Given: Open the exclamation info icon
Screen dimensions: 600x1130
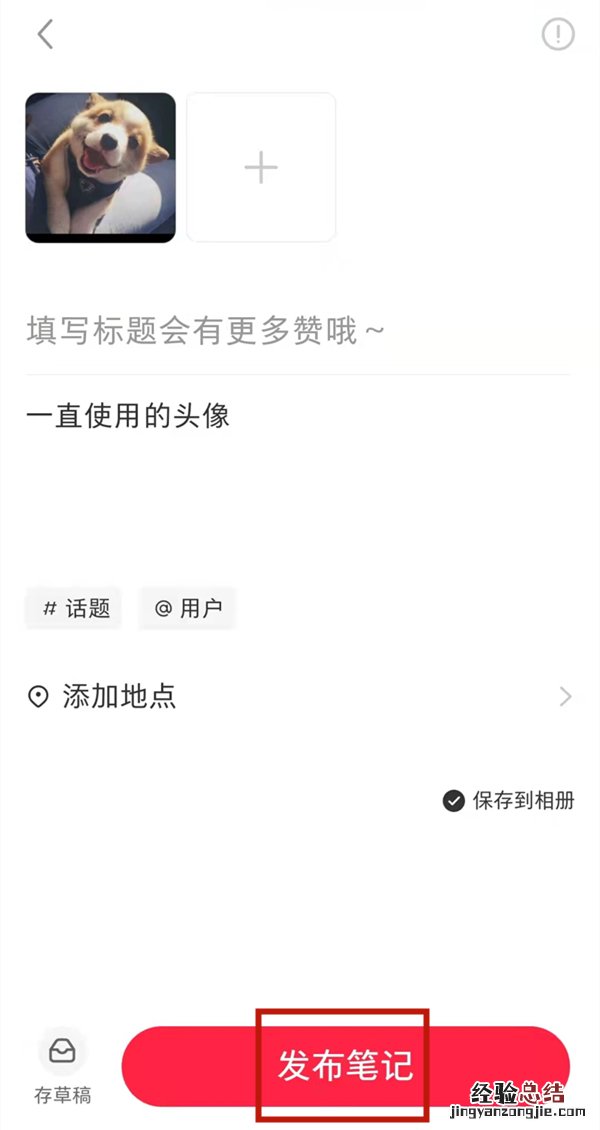Looking at the screenshot, I should click(x=557, y=34).
